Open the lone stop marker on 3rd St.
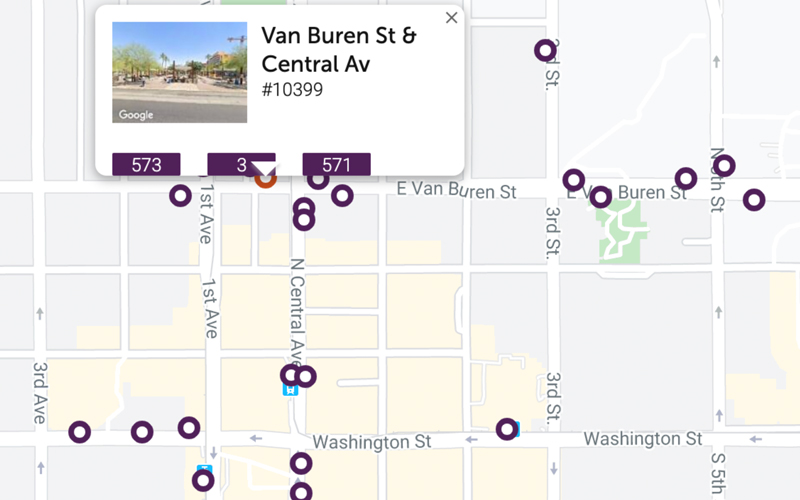800x500 pixels. 545,50
